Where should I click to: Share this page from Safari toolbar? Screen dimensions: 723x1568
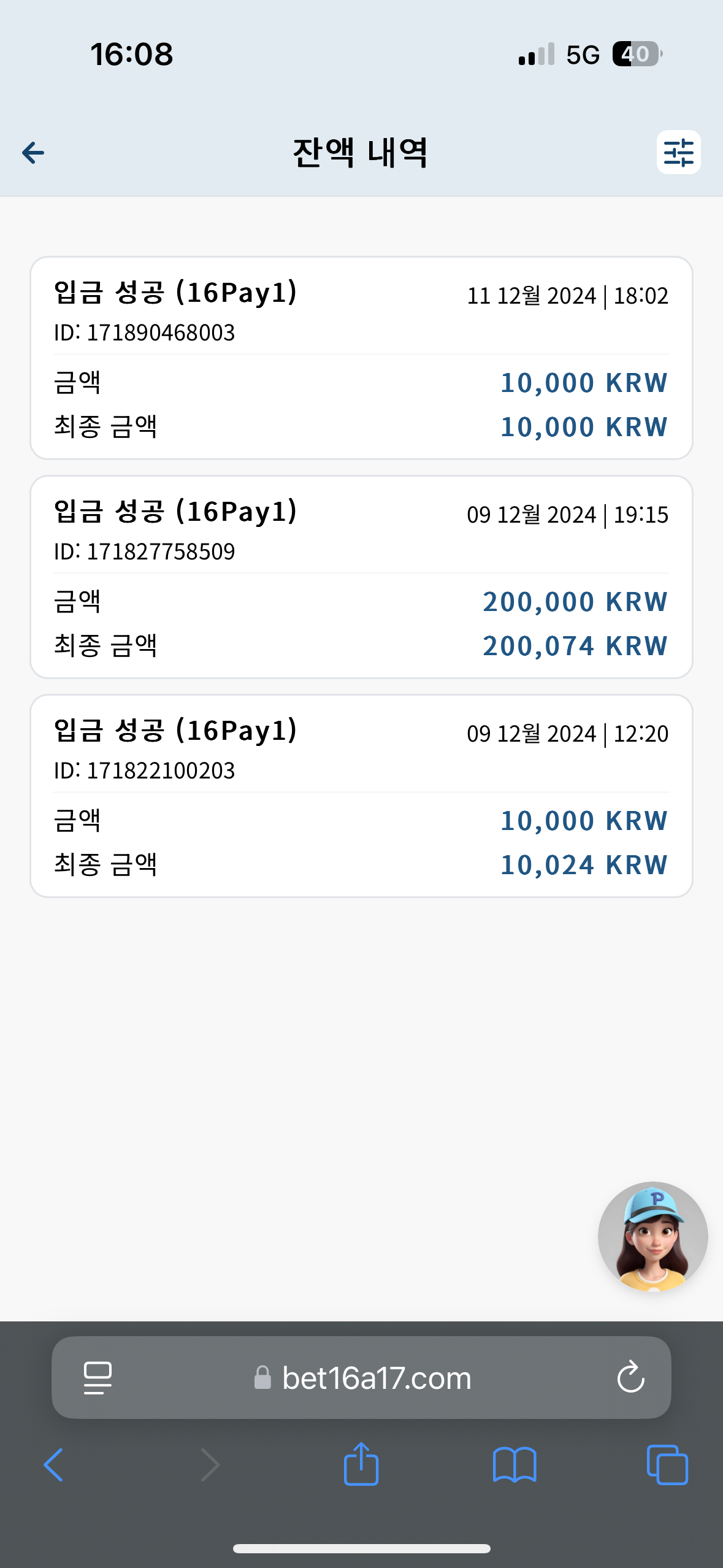pos(361,1464)
